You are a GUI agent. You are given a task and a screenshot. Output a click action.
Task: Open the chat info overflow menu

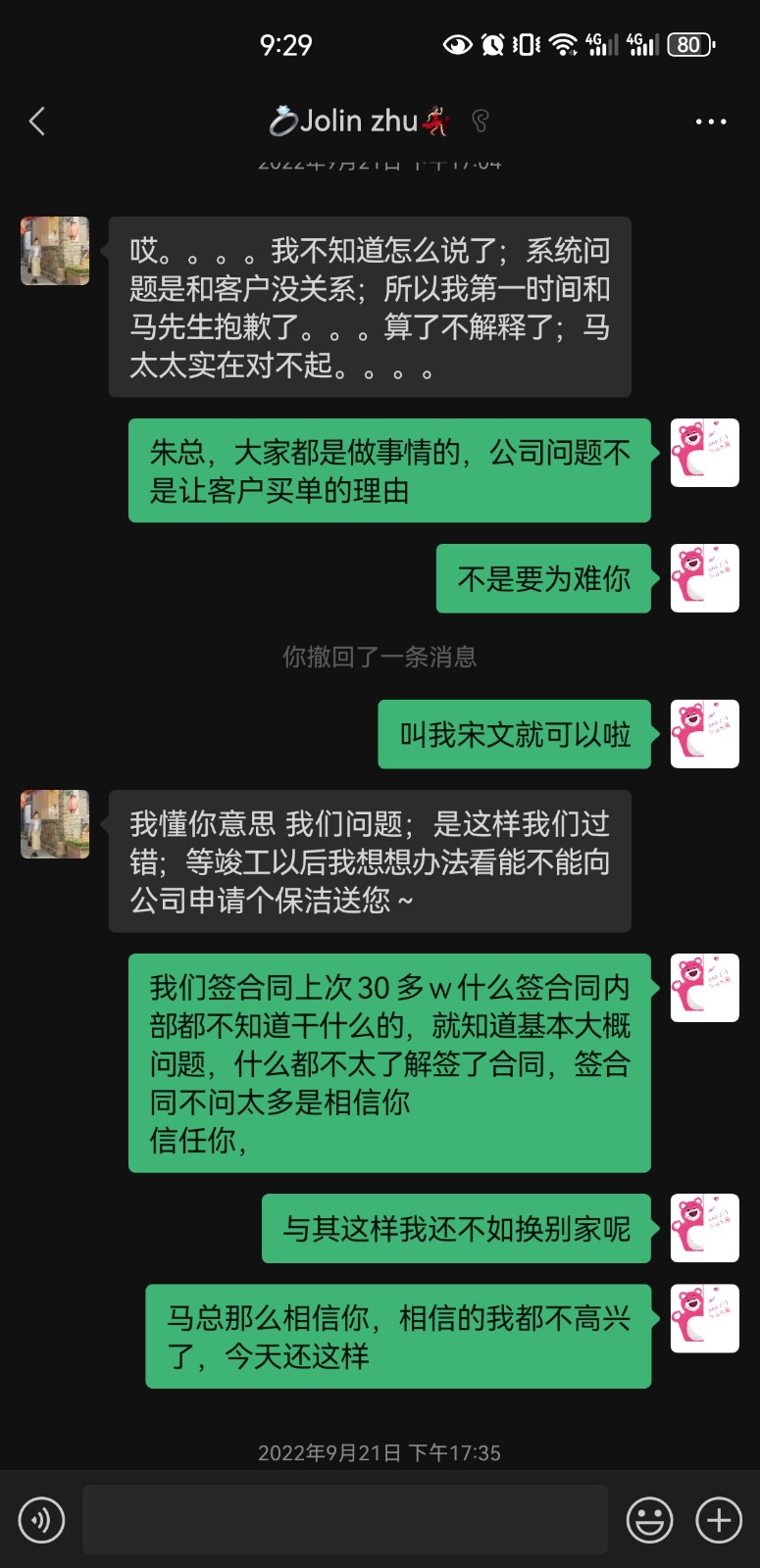[x=710, y=122]
